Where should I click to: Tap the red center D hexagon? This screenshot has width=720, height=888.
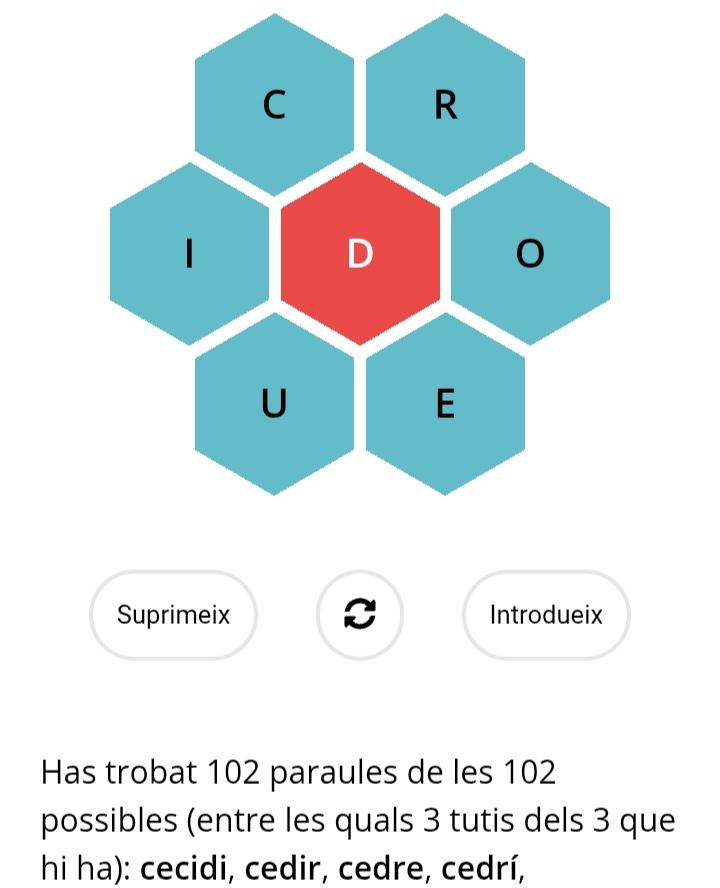(360, 254)
